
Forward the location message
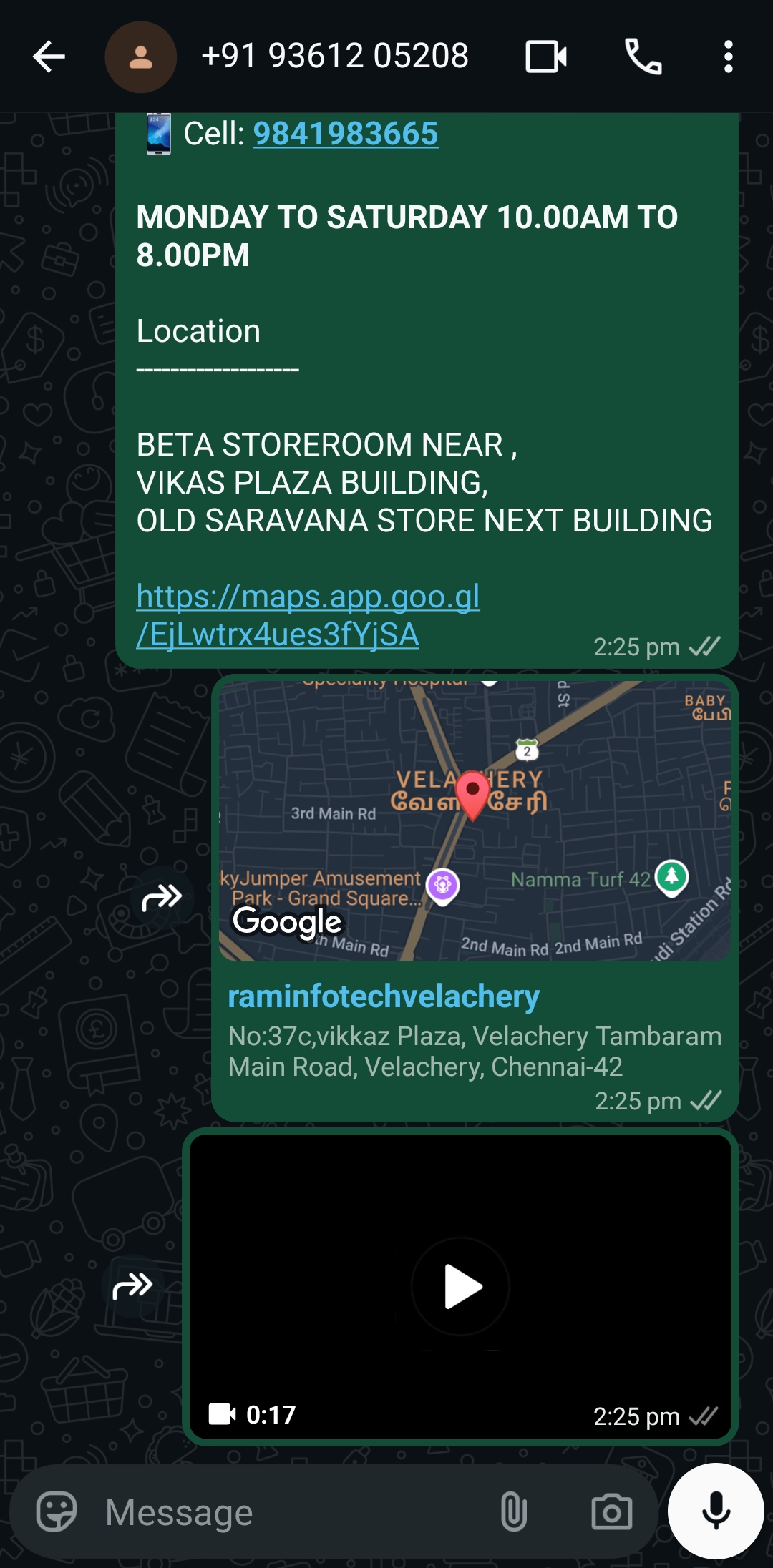[x=162, y=897]
